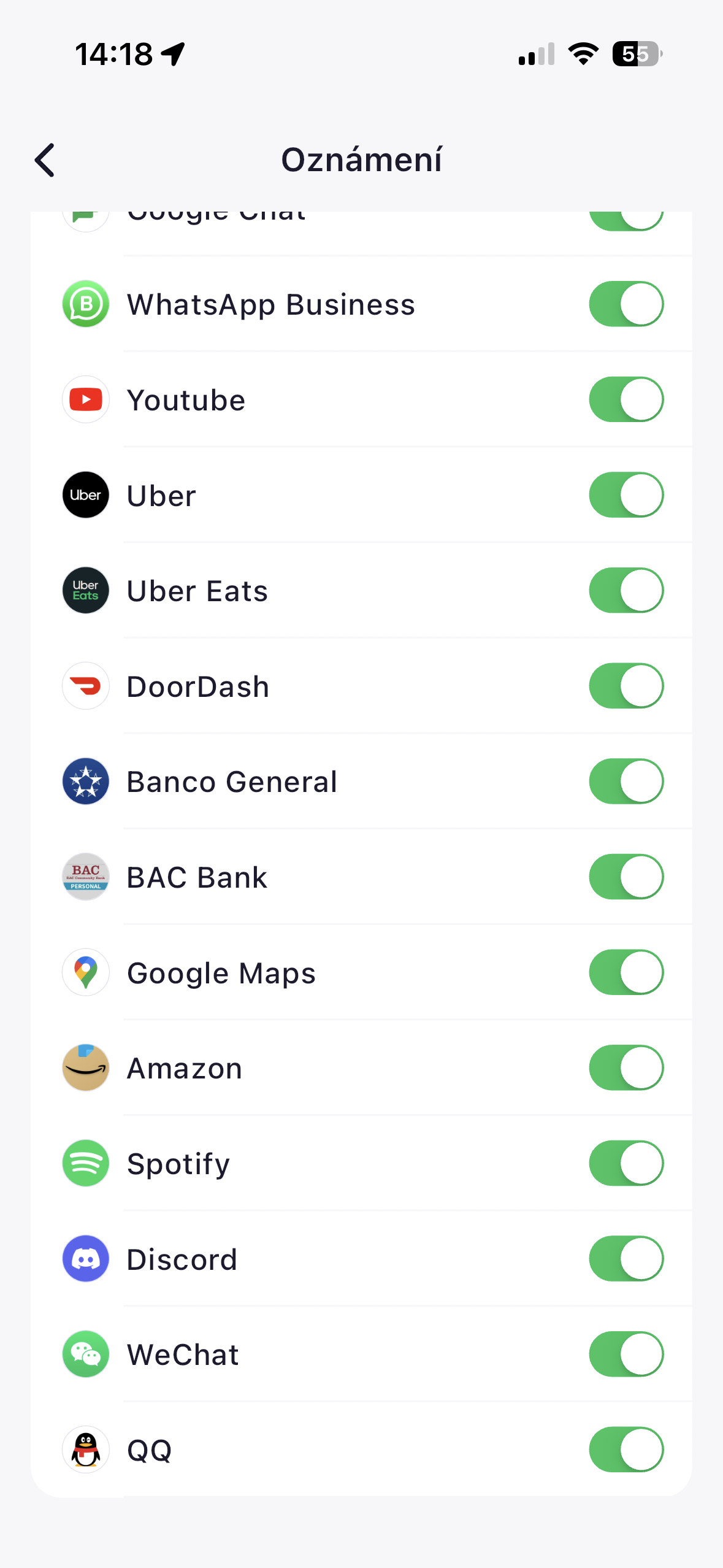Disable Google Maps notifications
The width and height of the screenshot is (723, 1568).
pyautogui.click(x=626, y=972)
